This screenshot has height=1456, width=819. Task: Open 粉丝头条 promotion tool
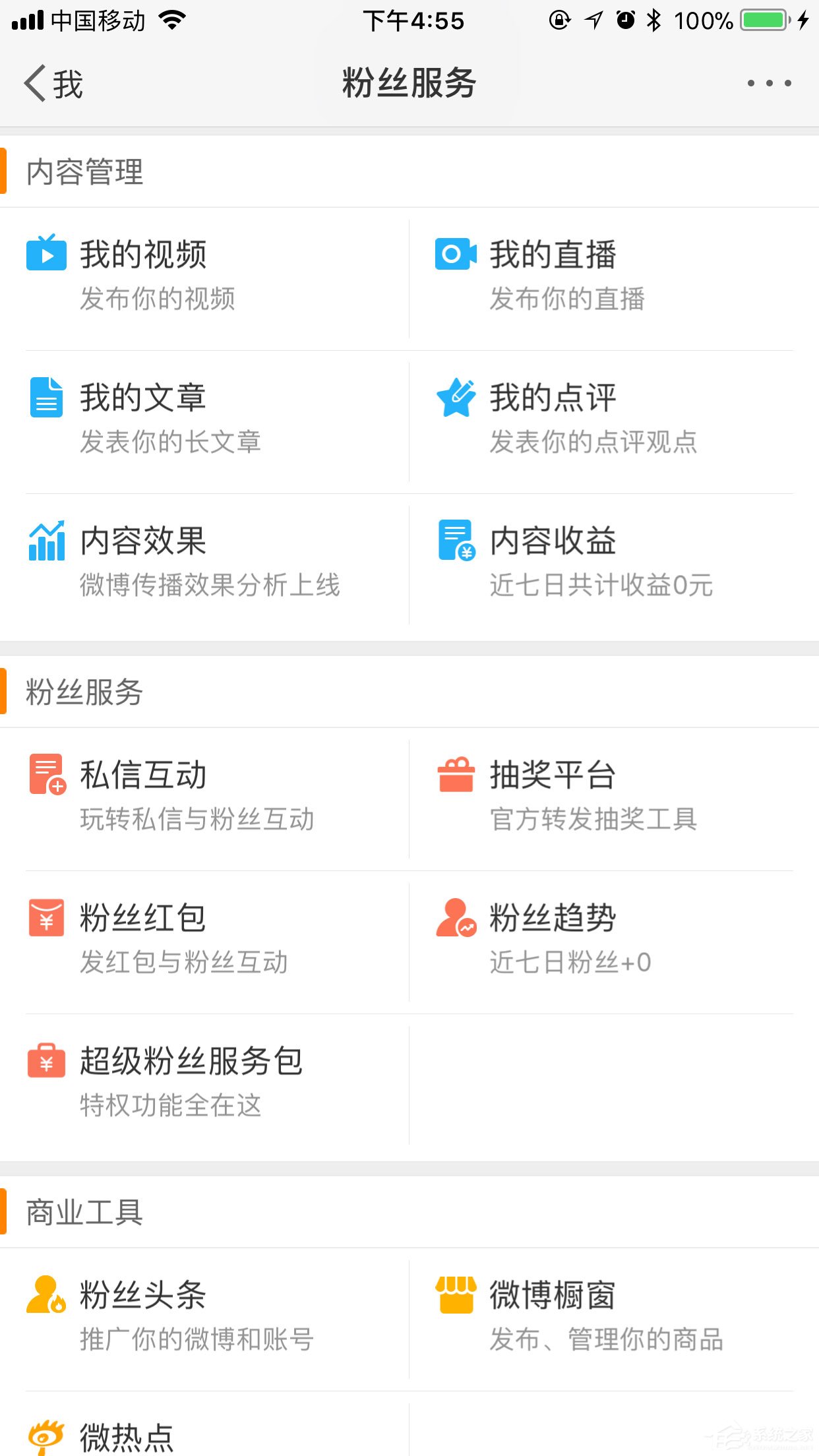tap(204, 1318)
